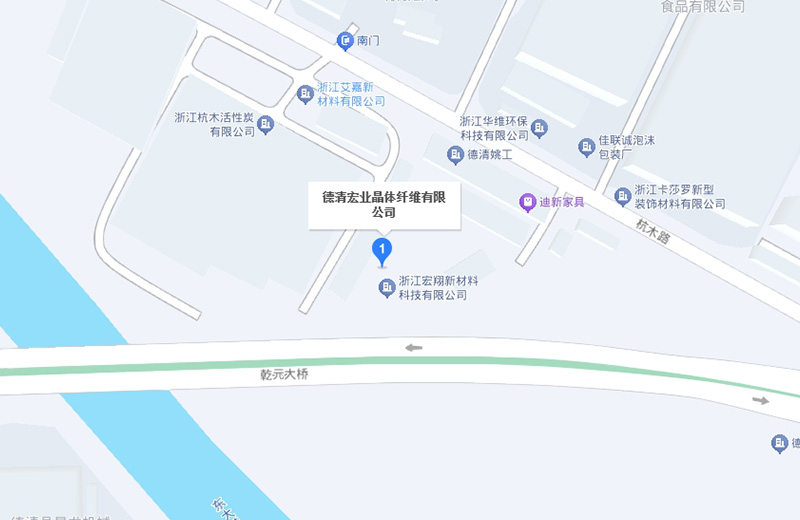Select the 浙江华维环保科技有限公司 map point

[540, 128]
